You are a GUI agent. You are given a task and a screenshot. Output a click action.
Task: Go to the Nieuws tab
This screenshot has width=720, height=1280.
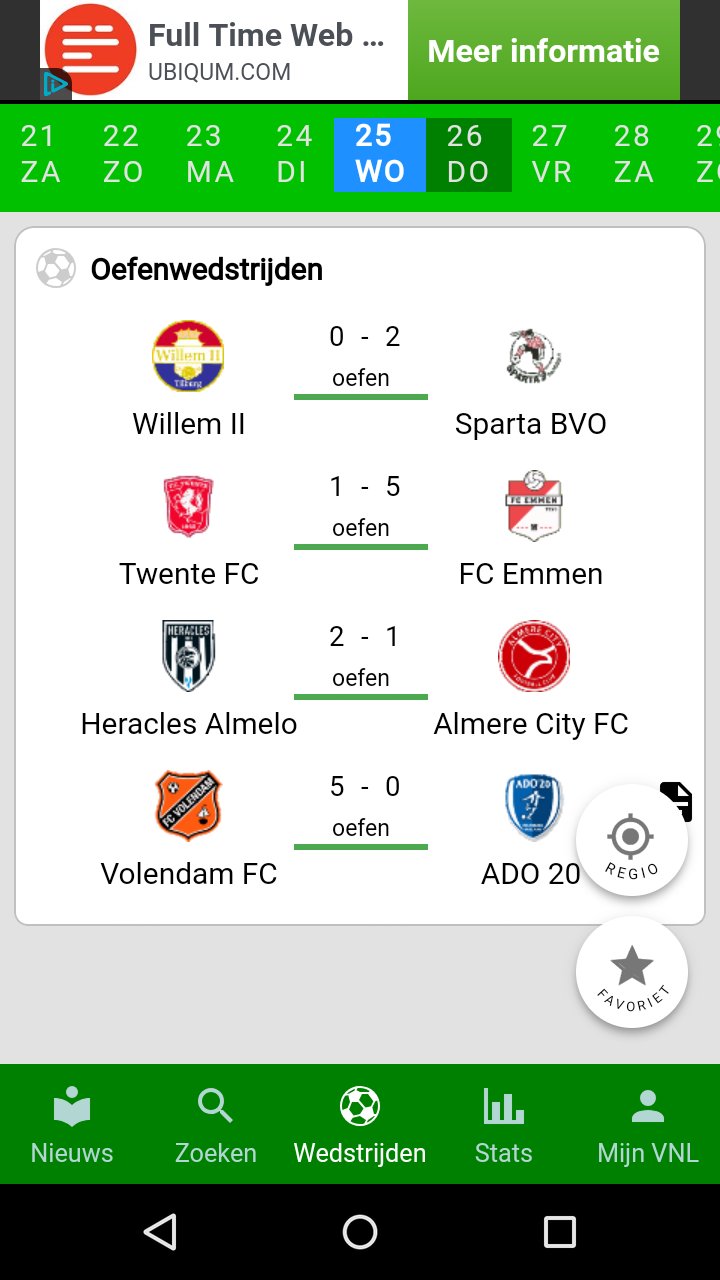click(72, 1125)
